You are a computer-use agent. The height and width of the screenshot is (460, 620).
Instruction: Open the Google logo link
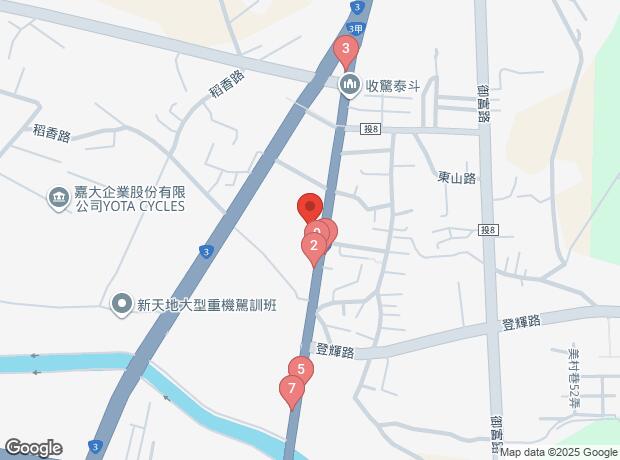pyautogui.click(x=32, y=447)
